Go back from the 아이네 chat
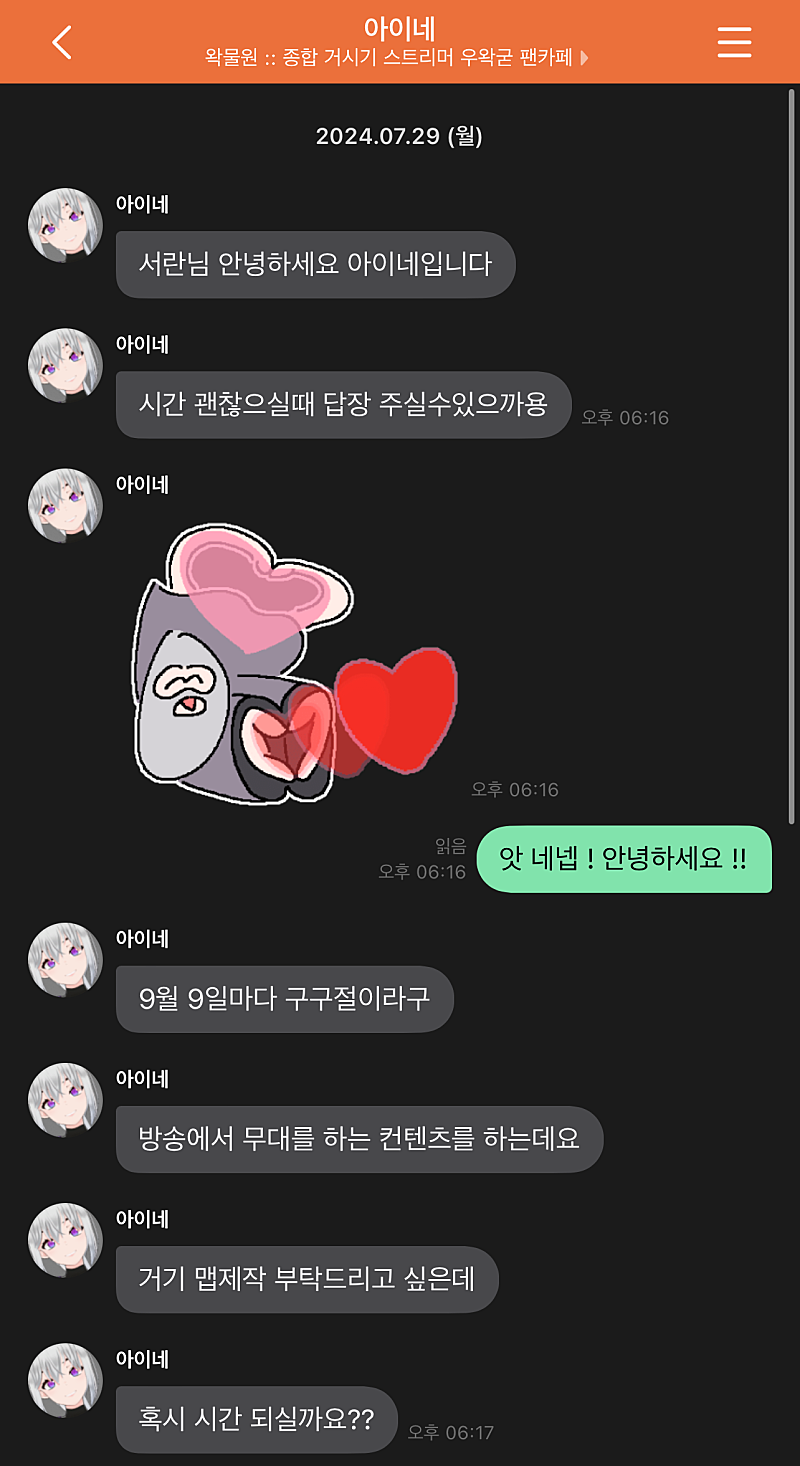 point(62,42)
